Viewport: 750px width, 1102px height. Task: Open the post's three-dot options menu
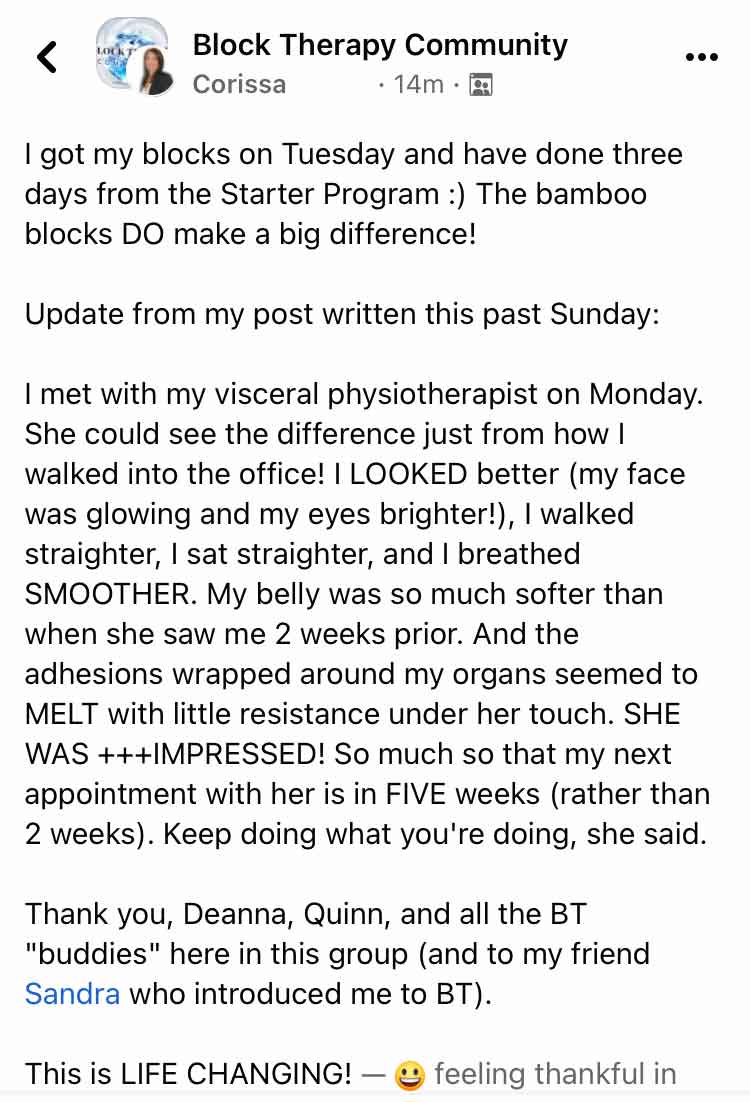(x=702, y=58)
